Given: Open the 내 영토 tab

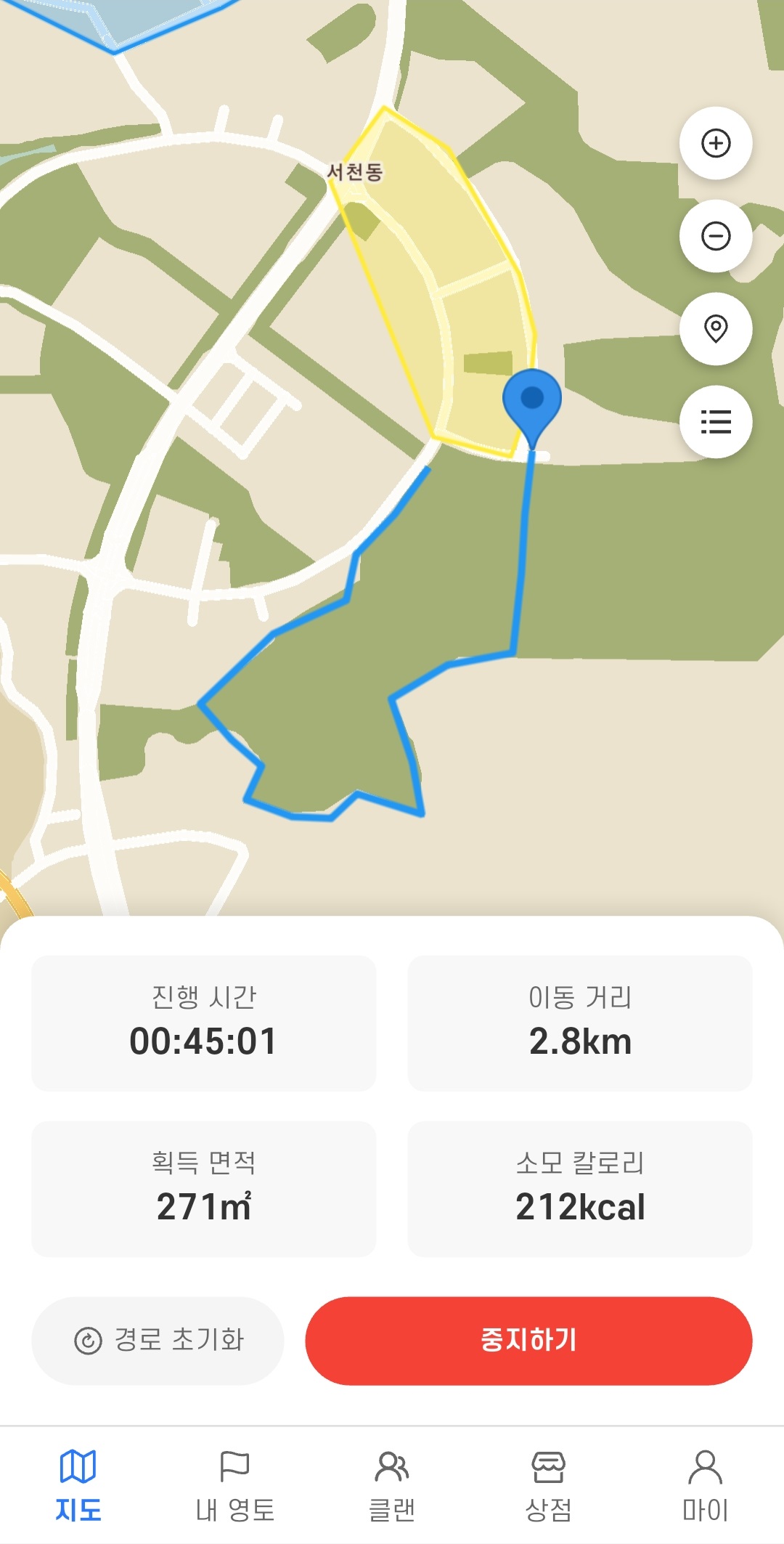Looking at the screenshot, I should pos(235,1485).
